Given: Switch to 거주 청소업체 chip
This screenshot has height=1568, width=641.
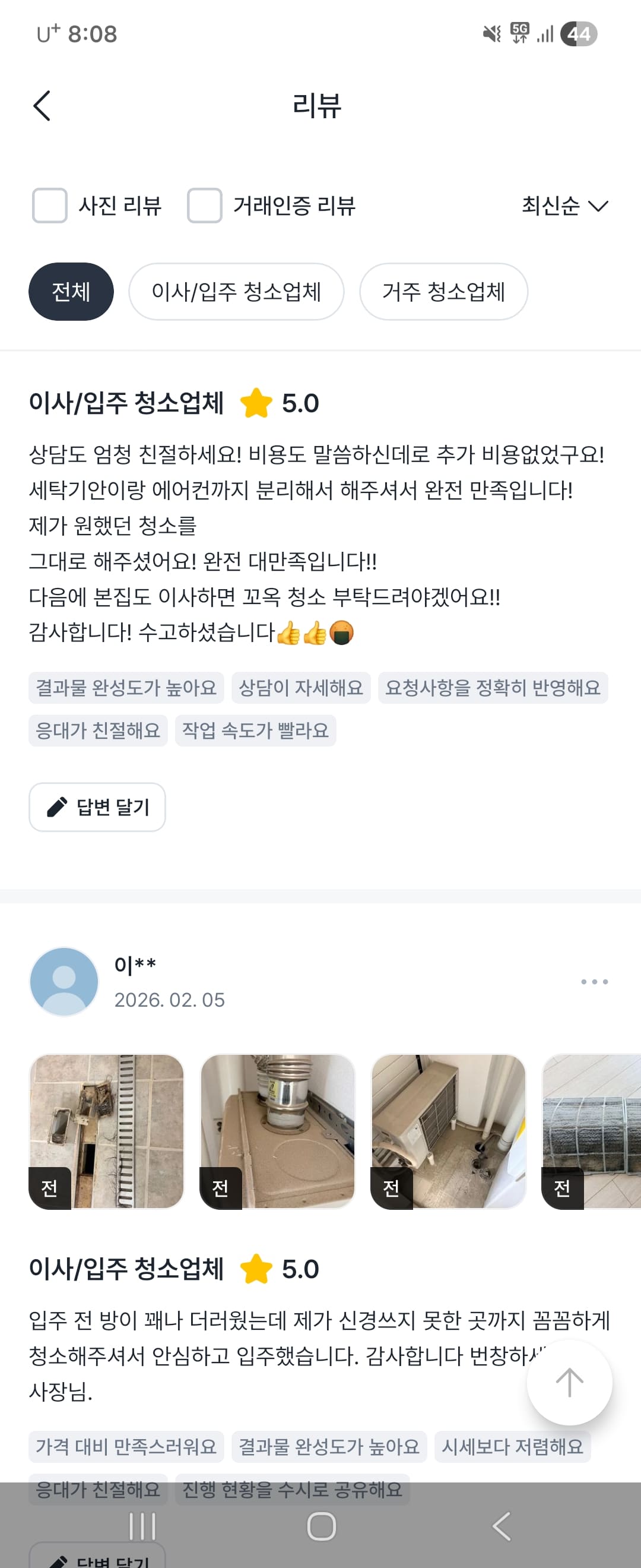Looking at the screenshot, I should (443, 292).
